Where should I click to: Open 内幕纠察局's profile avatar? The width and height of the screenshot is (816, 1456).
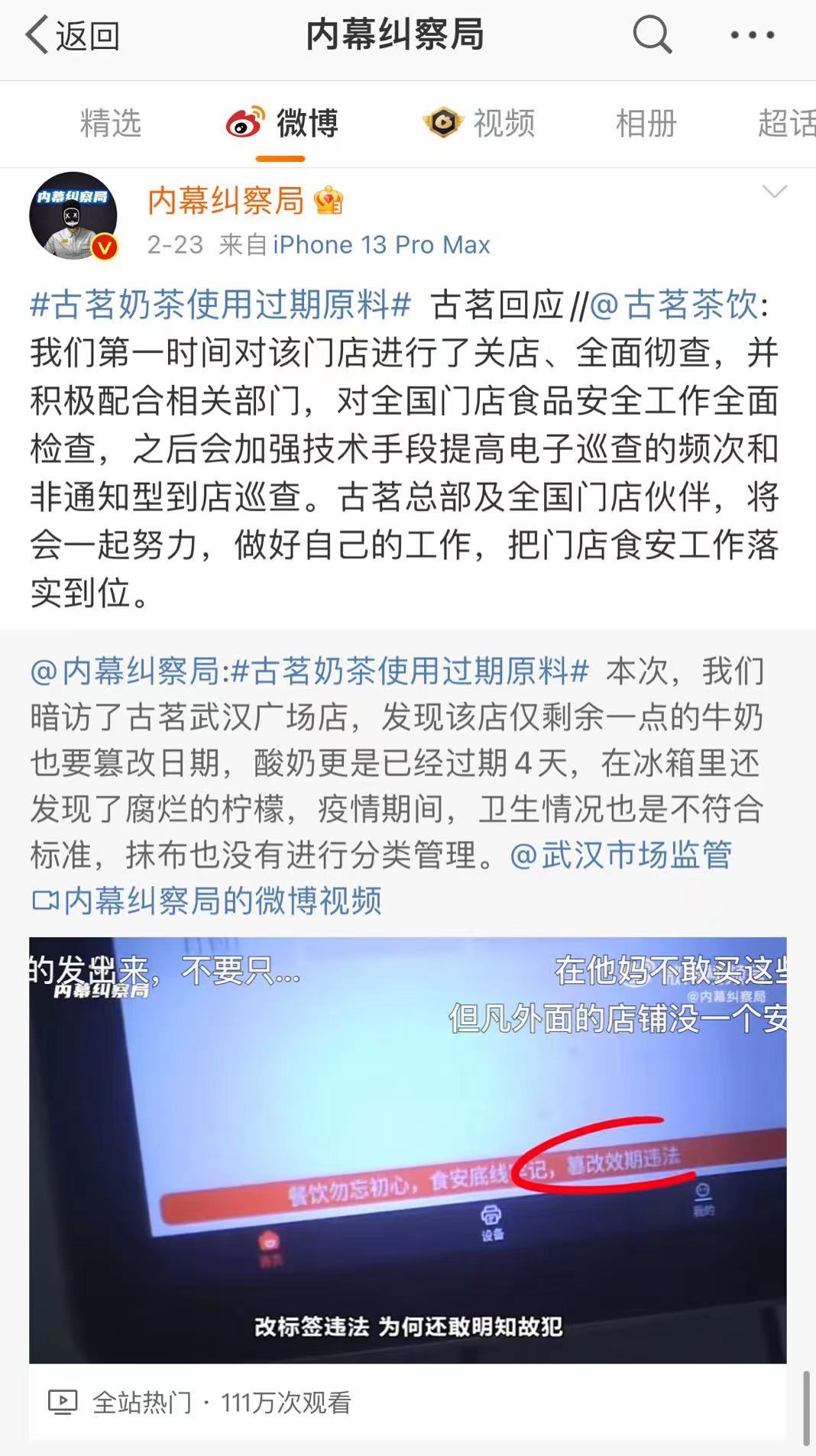[x=73, y=216]
